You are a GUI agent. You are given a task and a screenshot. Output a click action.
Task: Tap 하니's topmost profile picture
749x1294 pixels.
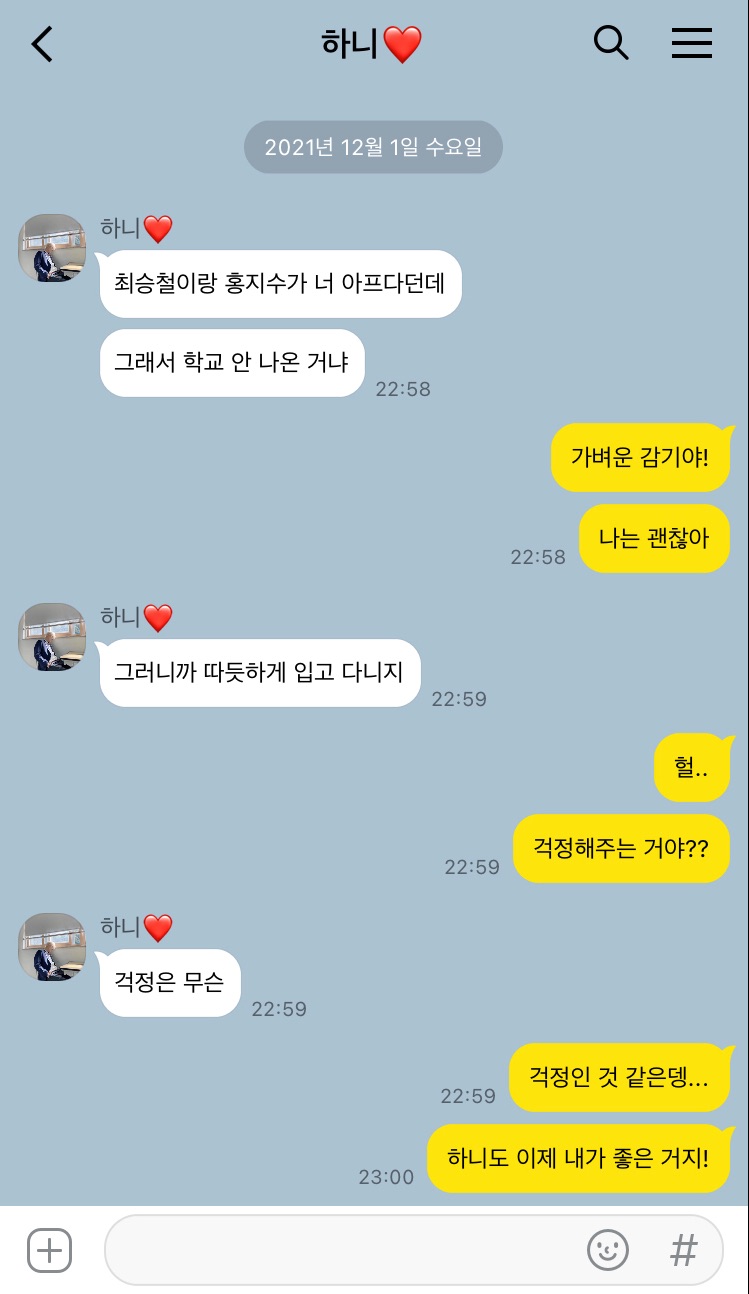[x=52, y=248]
